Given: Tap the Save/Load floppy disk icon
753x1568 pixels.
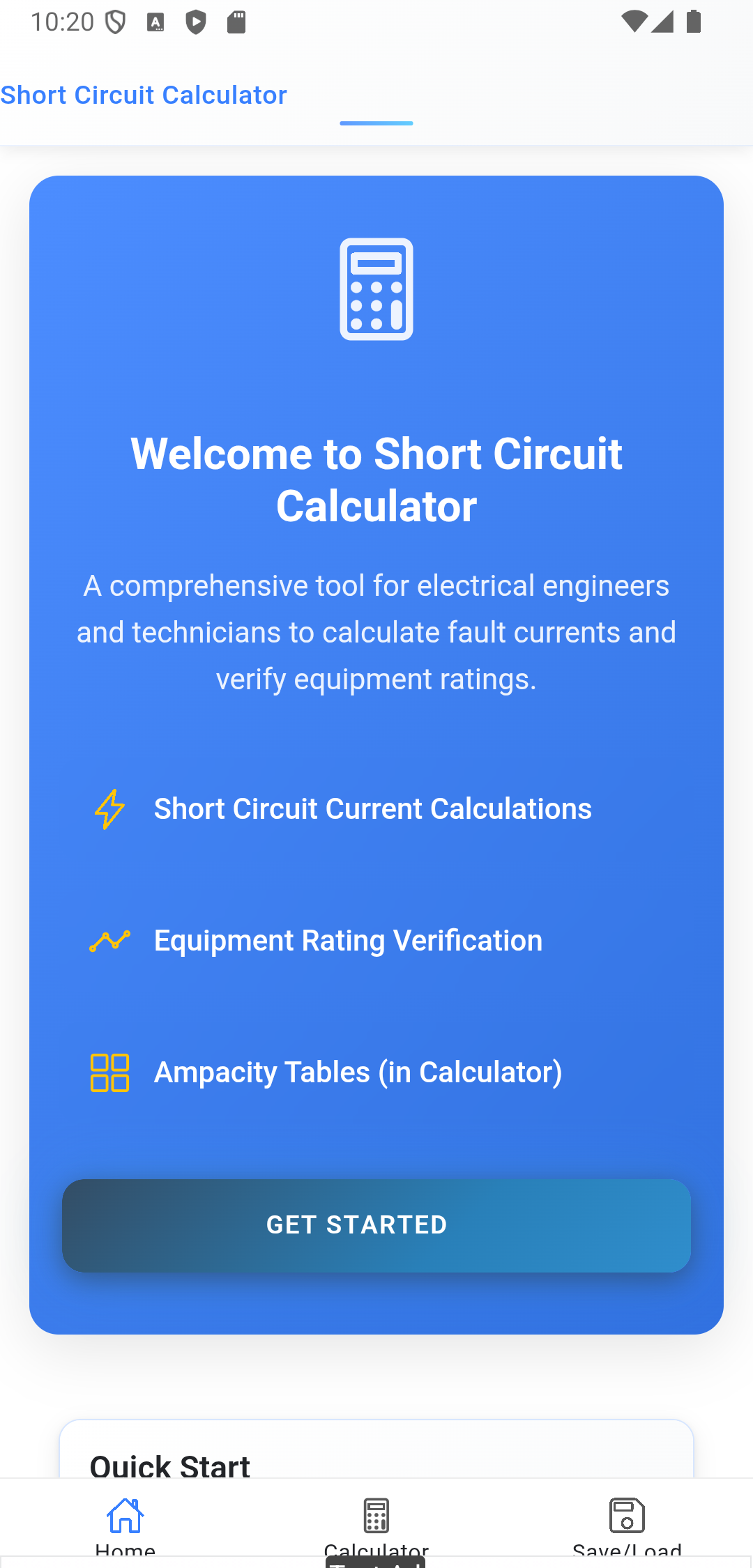Looking at the screenshot, I should (x=626, y=1515).
